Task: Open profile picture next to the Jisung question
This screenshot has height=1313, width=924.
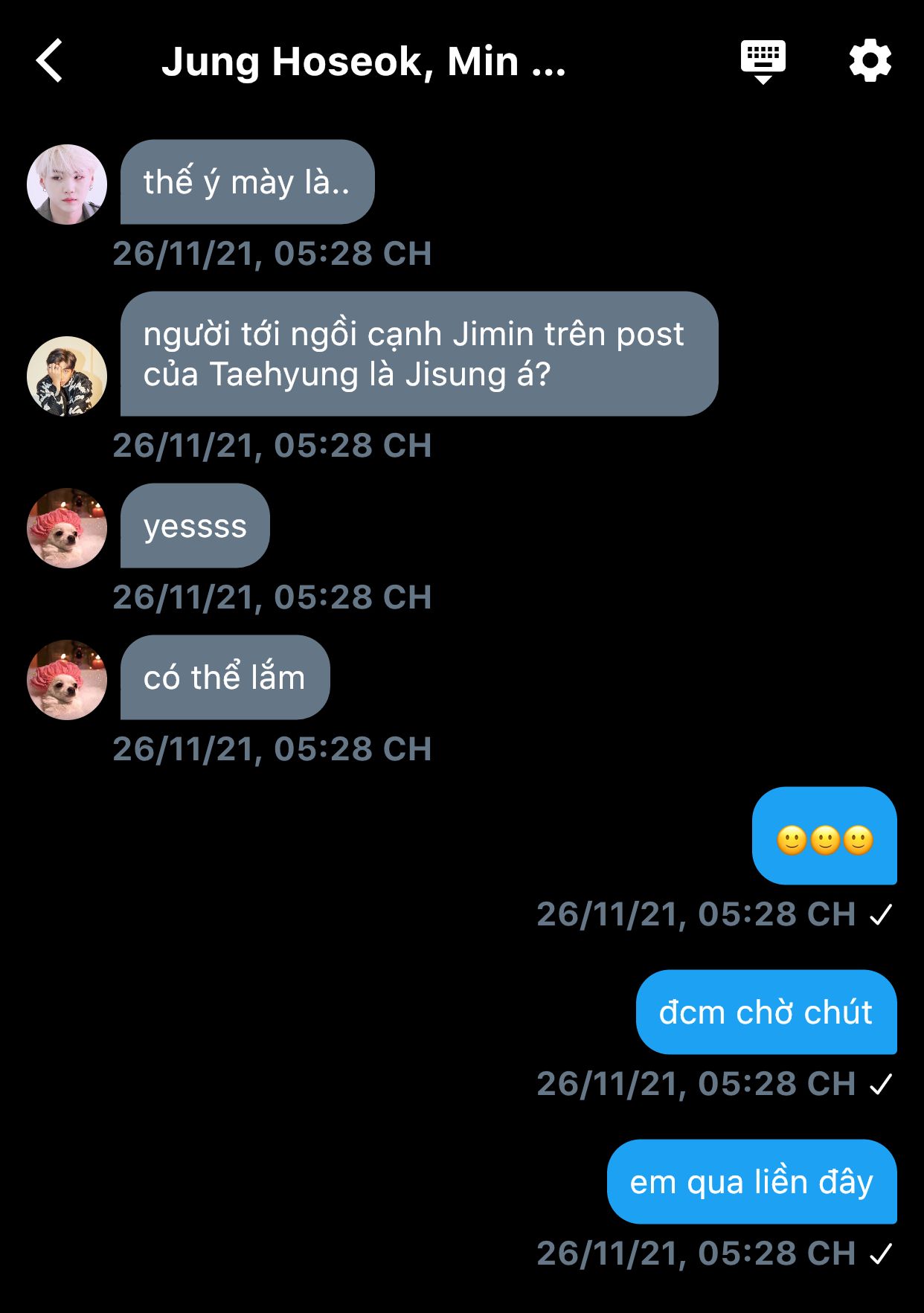Action: tap(67, 376)
